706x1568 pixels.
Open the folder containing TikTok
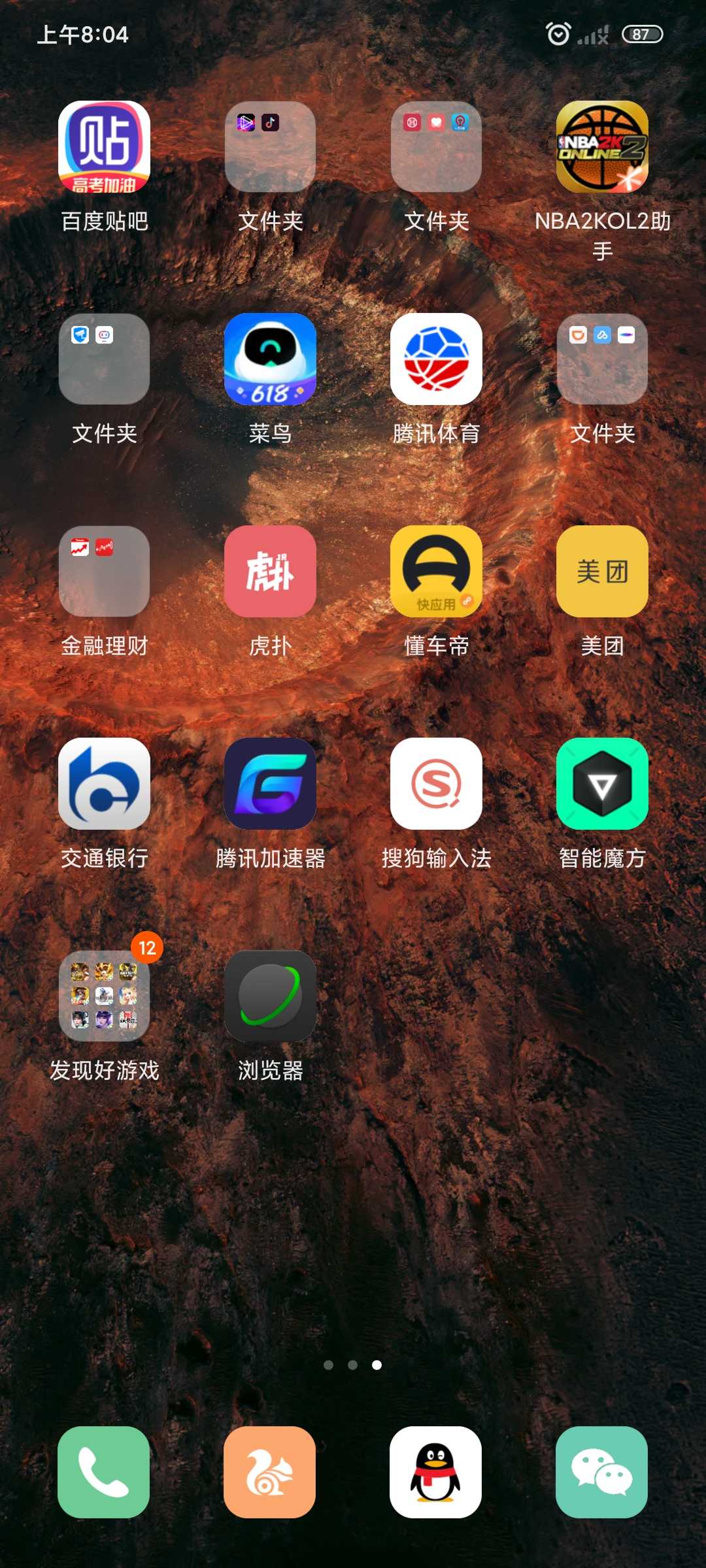point(270,147)
